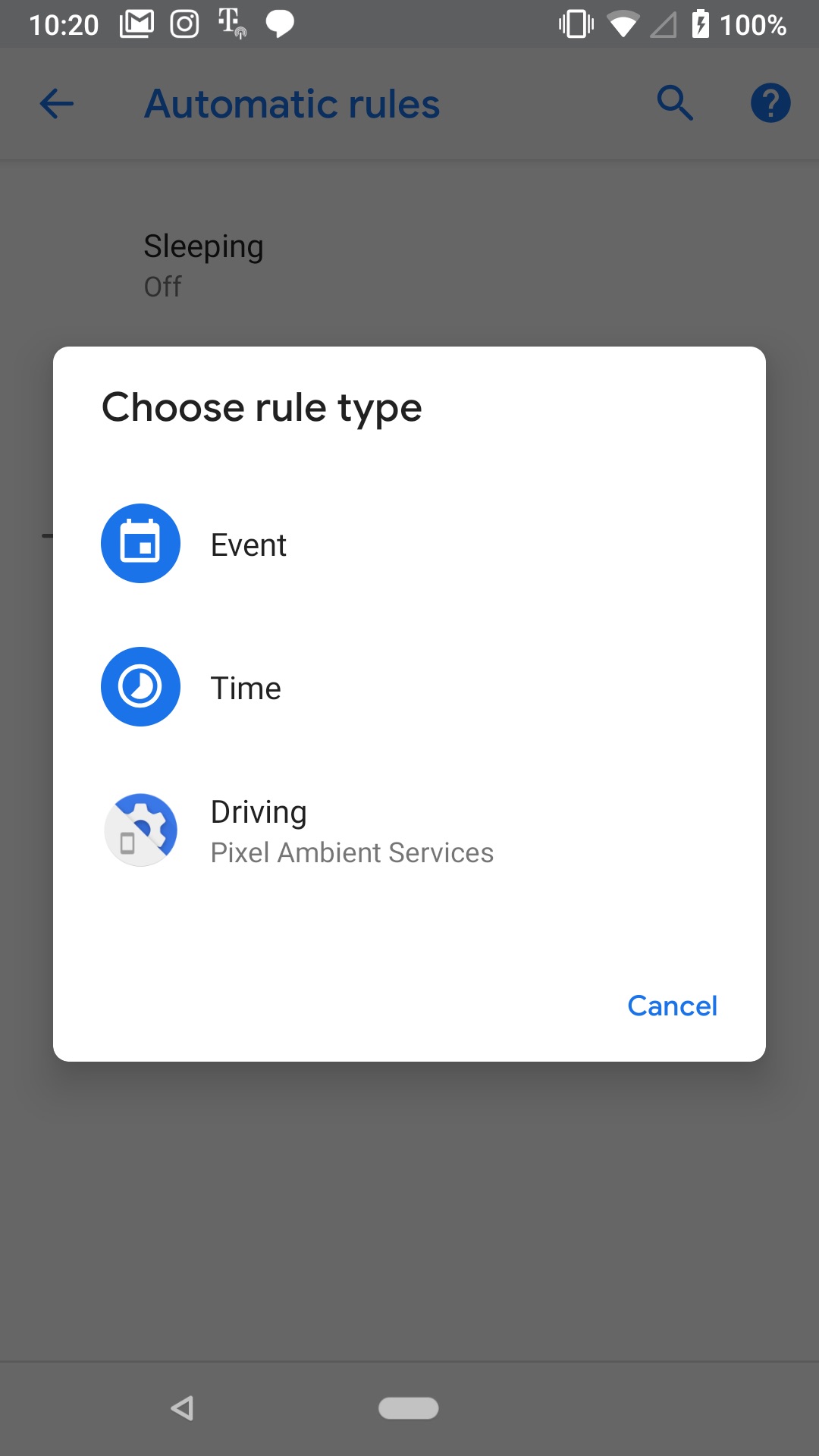Tap the search icon in Automatic rules
Screen dimensions: 819x1456
point(675,103)
